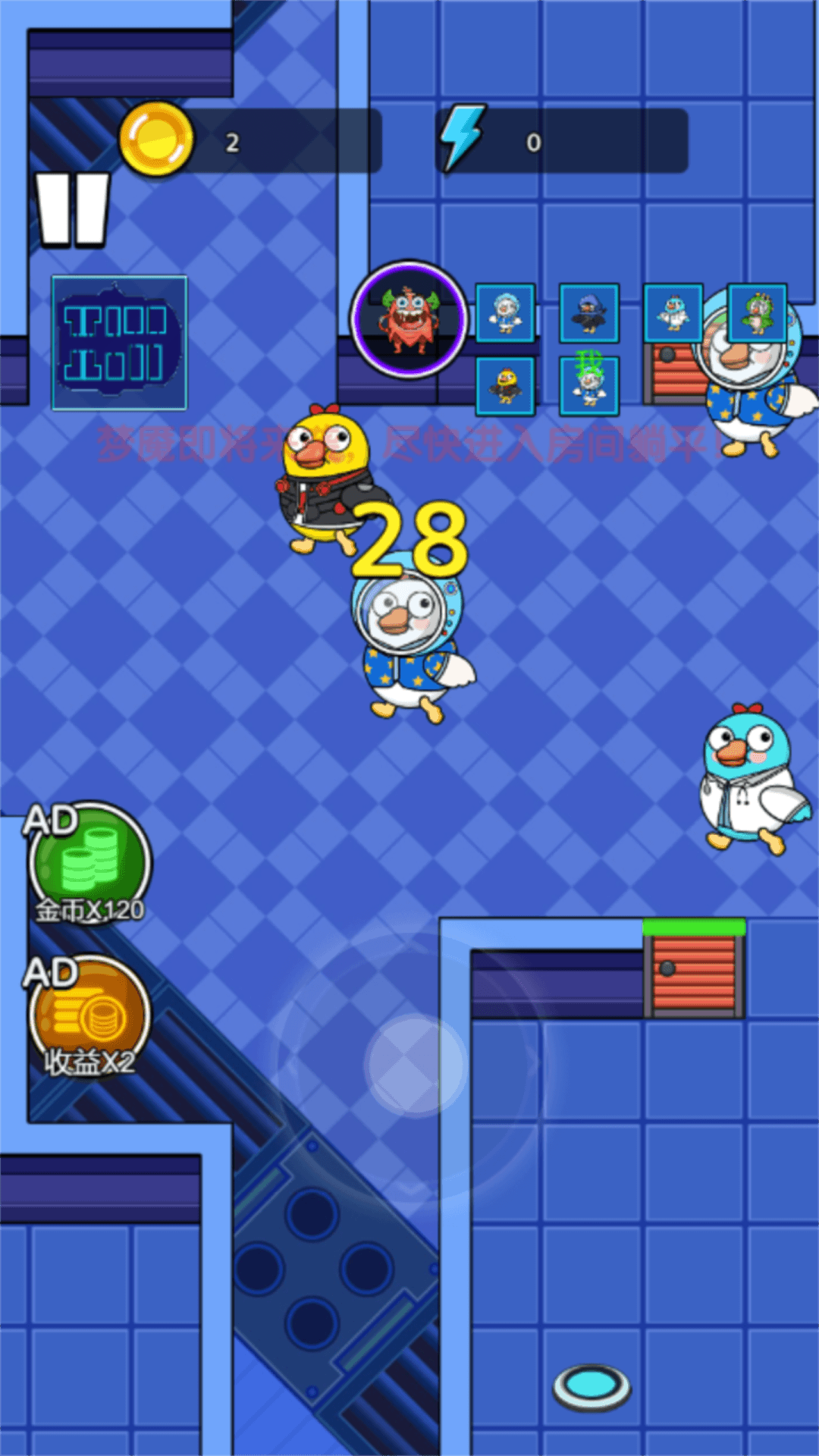Claim 120 coins by watching ad
This screenshot has height=1456, width=819.
[89, 863]
